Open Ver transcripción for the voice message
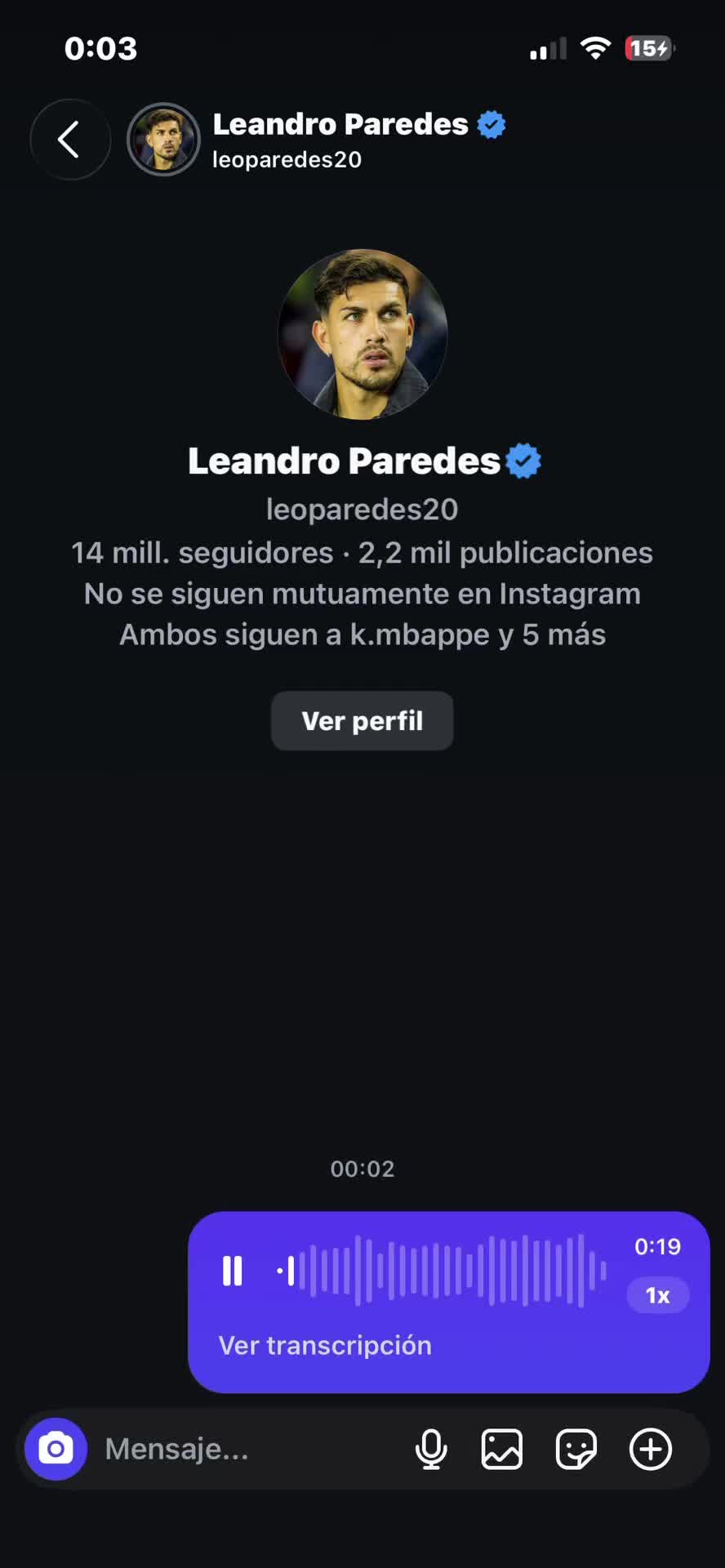Image resolution: width=725 pixels, height=1568 pixels. (x=325, y=1345)
